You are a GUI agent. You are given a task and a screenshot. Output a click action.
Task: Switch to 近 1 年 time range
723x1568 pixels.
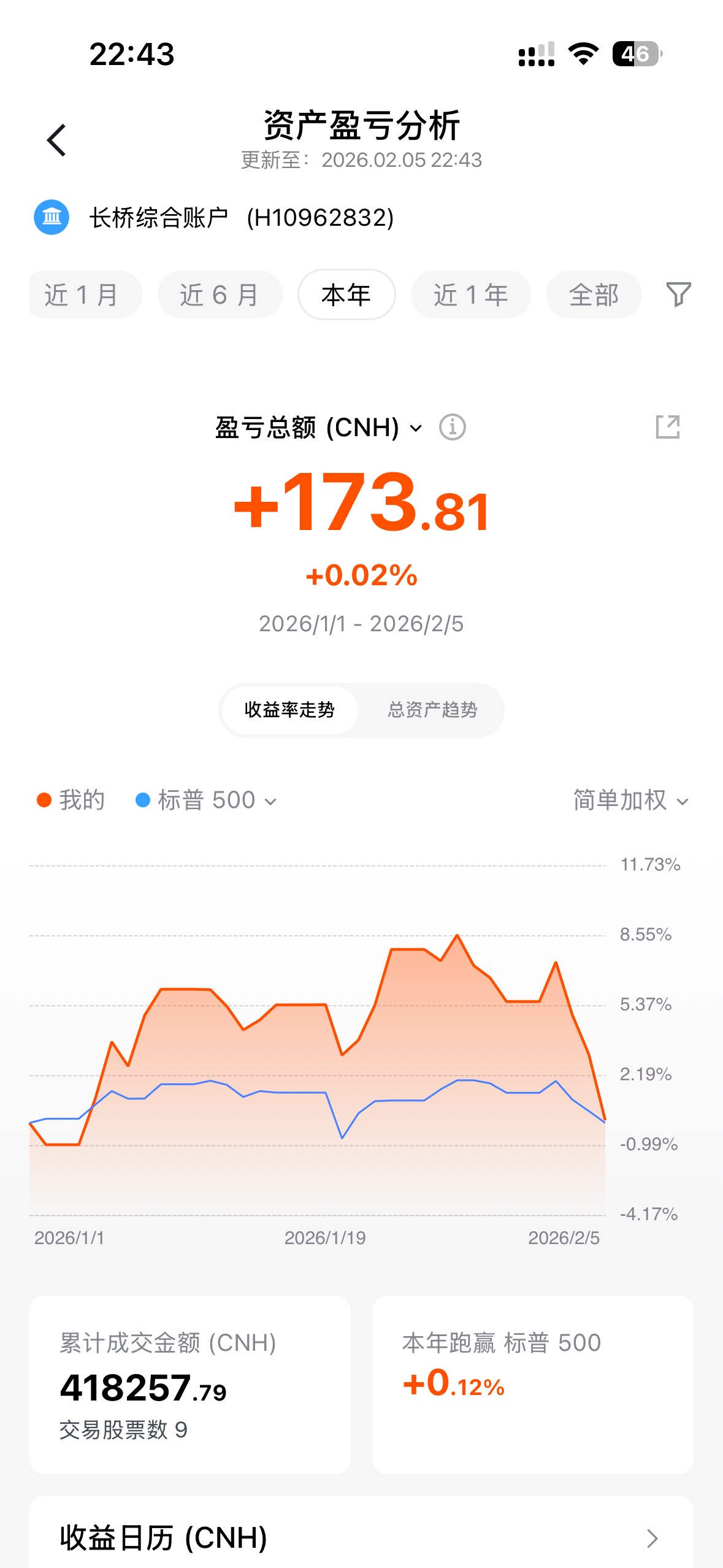tap(470, 295)
